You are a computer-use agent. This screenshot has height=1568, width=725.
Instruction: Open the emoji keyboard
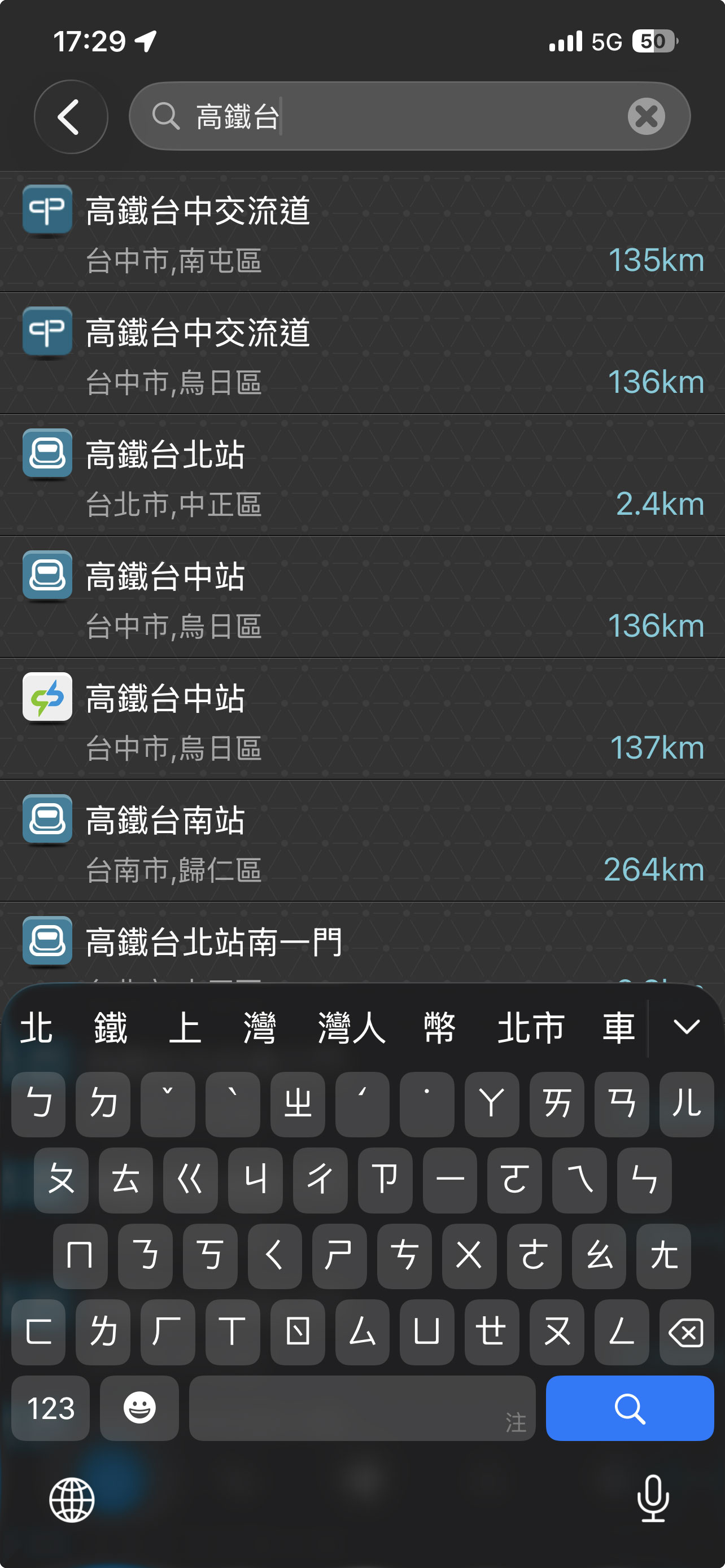[139, 1407]
